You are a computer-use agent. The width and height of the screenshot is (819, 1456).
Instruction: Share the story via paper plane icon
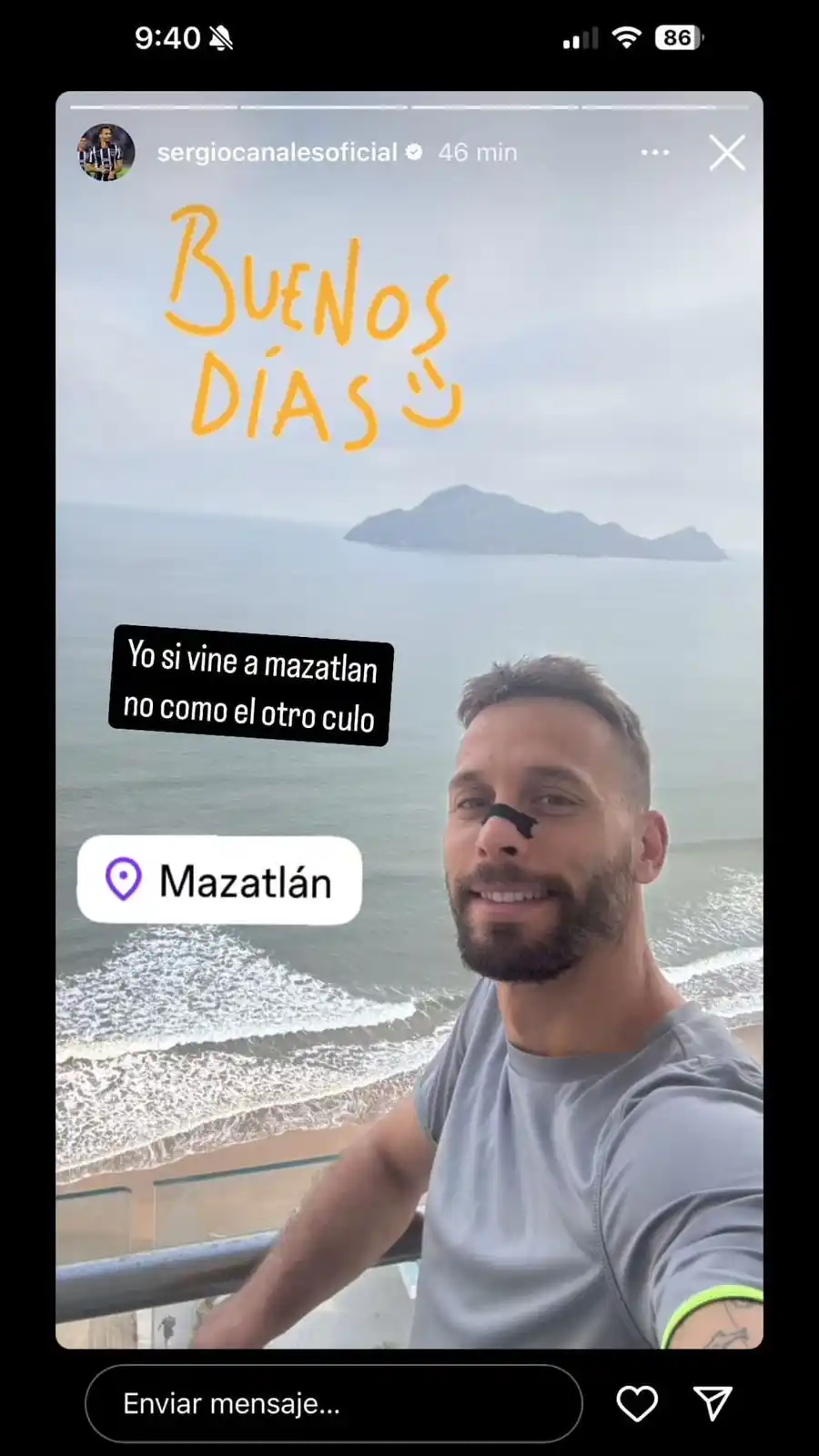tap(713, 1403)
